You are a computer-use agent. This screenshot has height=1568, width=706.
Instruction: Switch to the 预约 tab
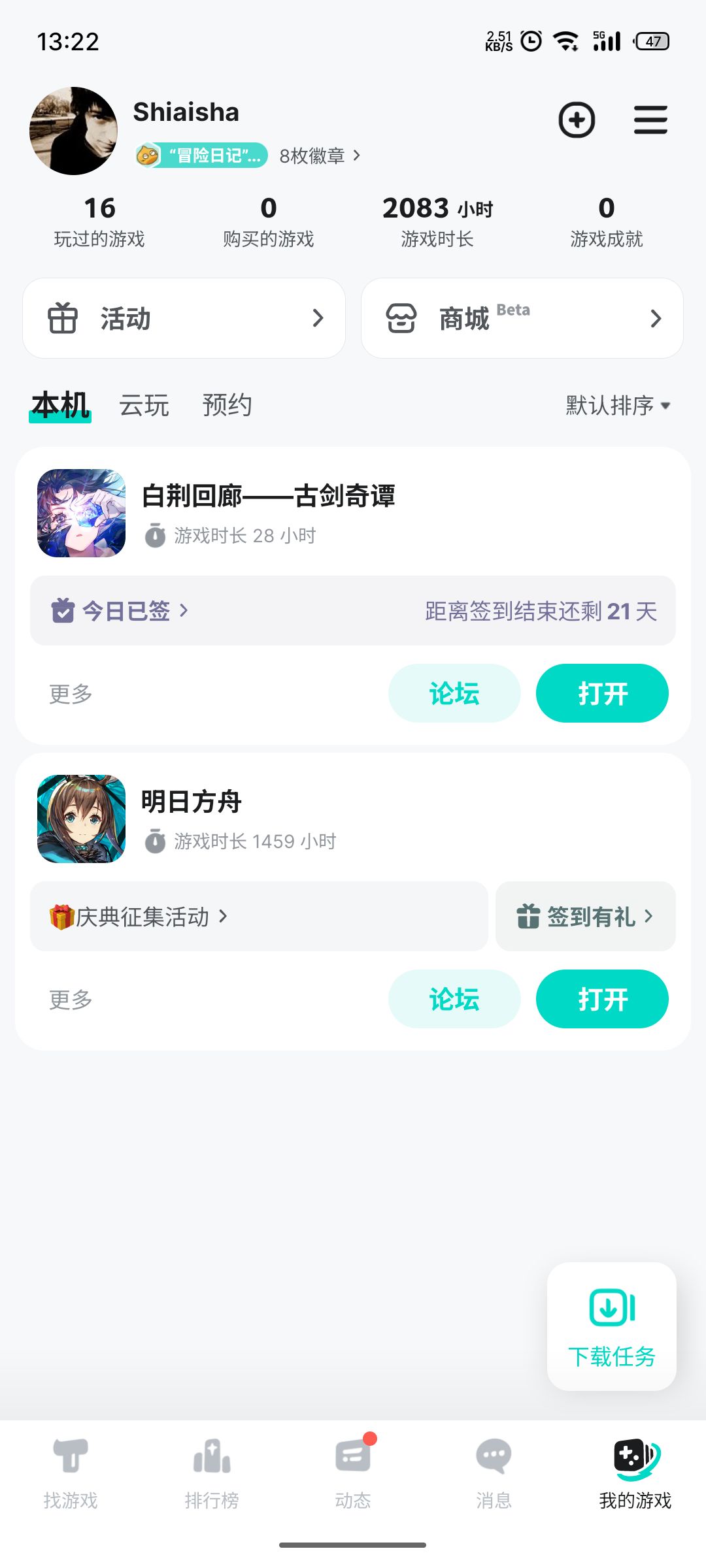pyautogui.click(x=227, y=405)
